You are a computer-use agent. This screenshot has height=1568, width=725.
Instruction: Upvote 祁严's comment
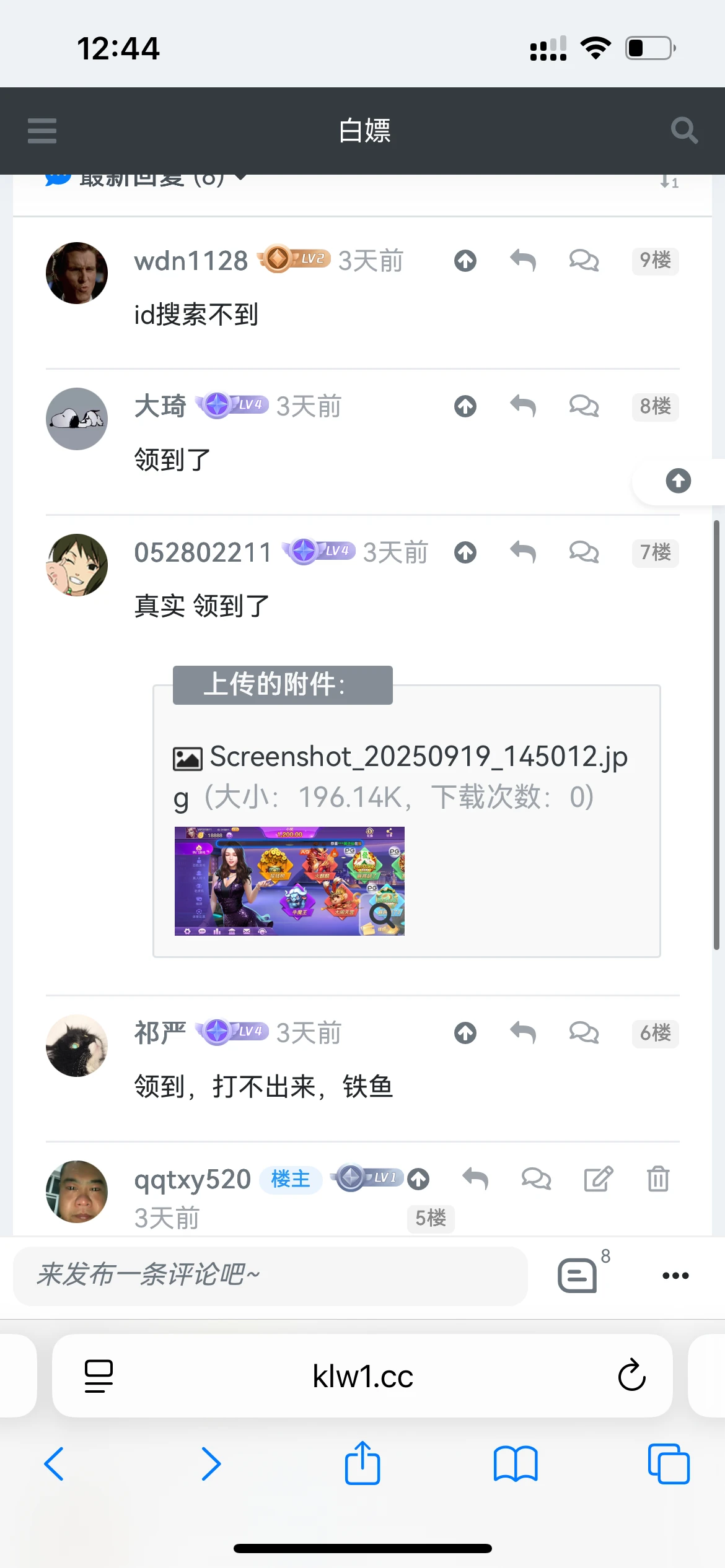[x=465, y=1032]
